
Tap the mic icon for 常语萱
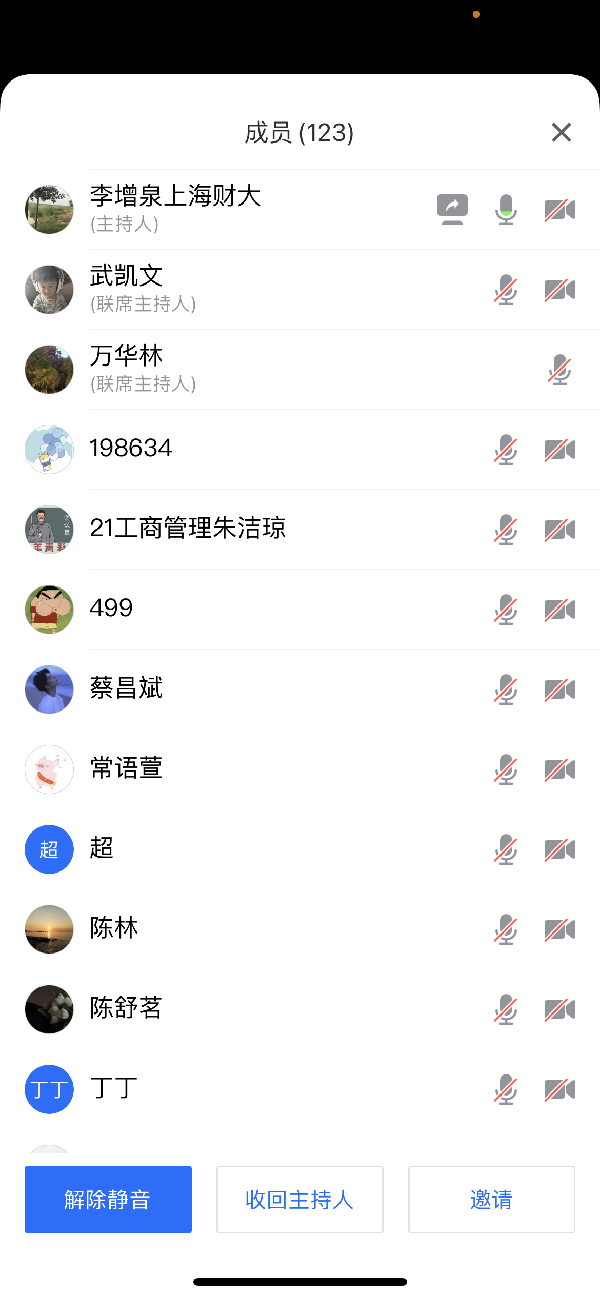pyautogui.click(x=506, y=769)
